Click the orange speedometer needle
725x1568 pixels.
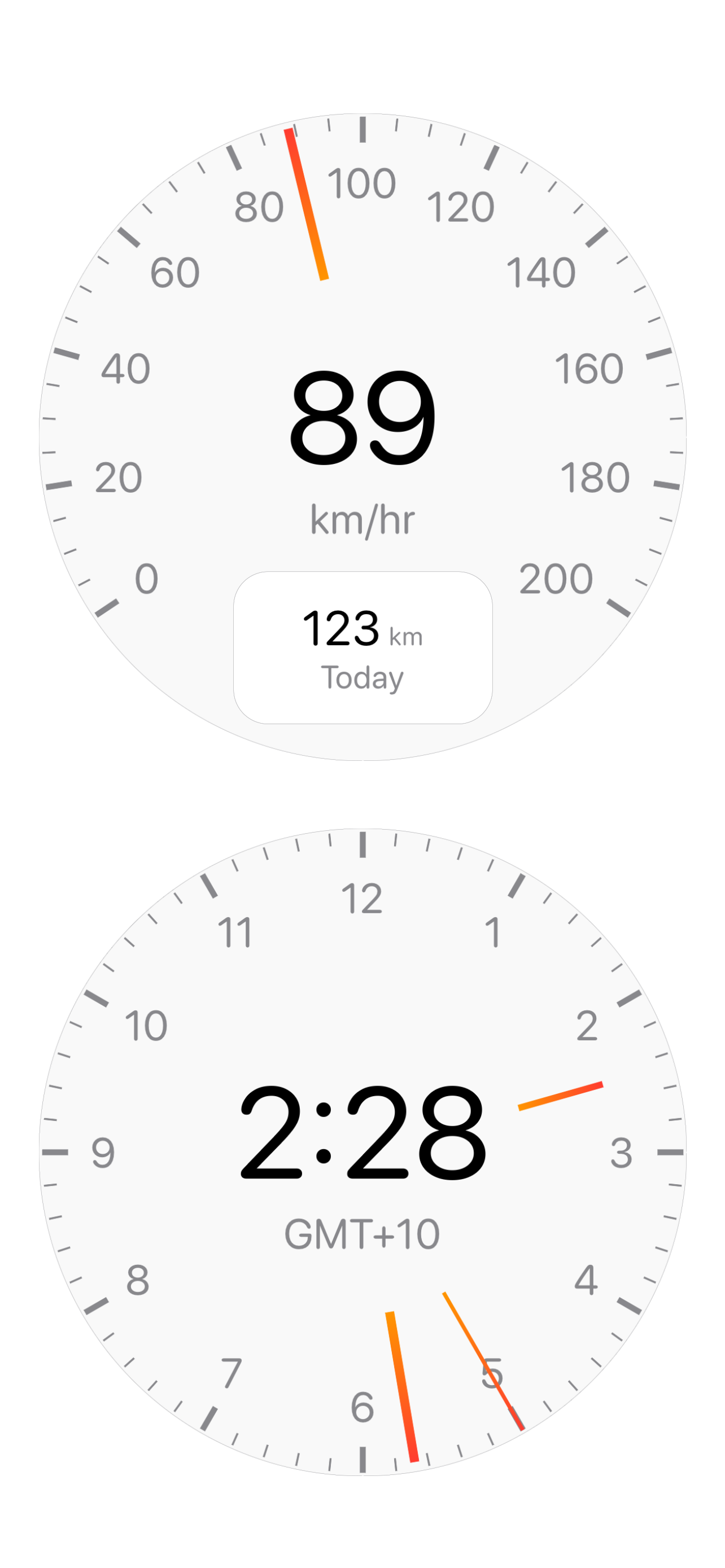pyautogui.click(x=307, y=204)
